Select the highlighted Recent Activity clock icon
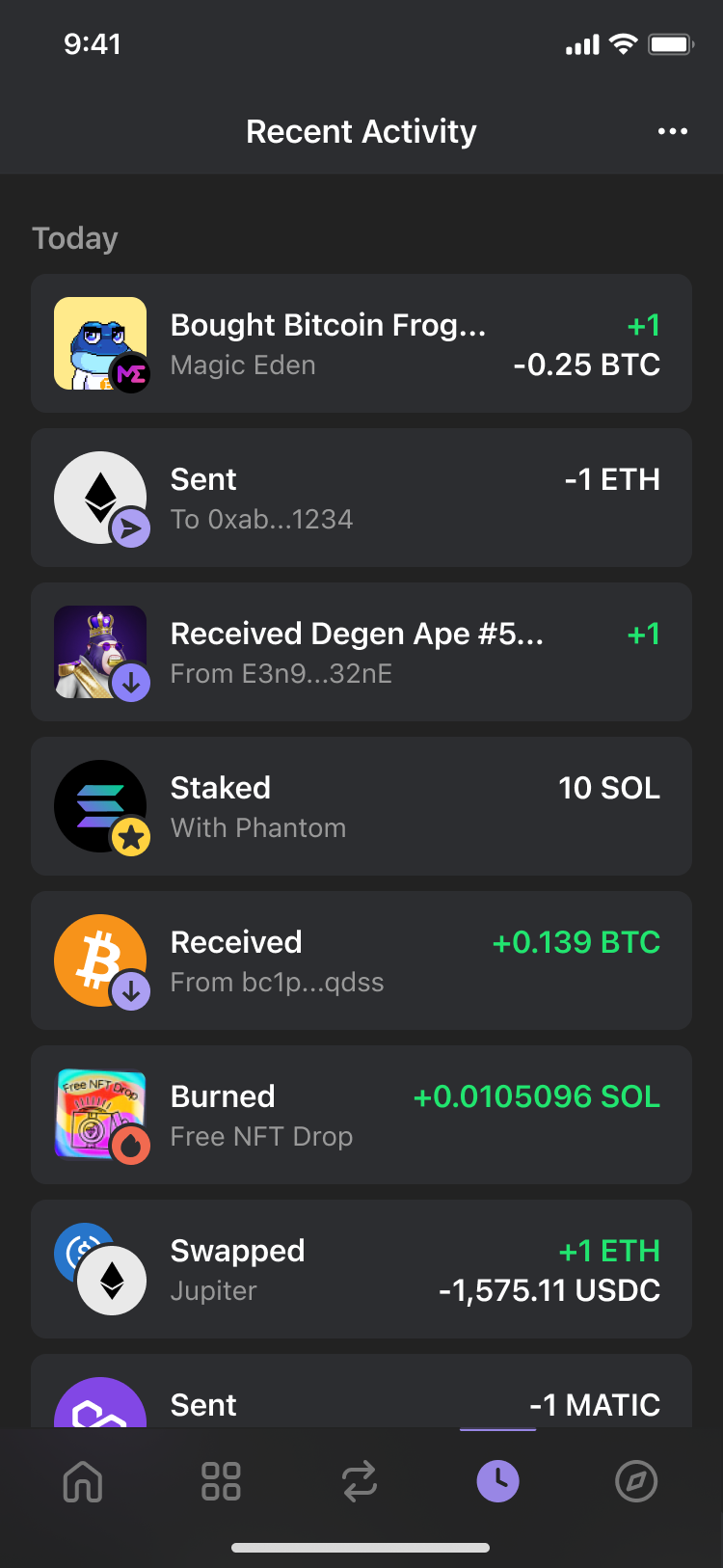The height and width of the screenshot is (1568, 723). coord(496,1482)
